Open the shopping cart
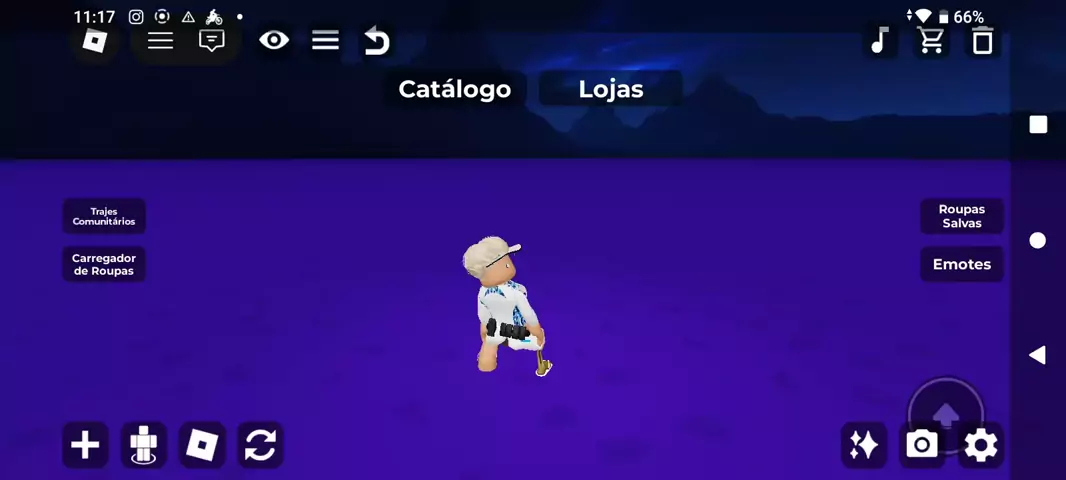Viewport: 1066px width, 480px height. tap(931, 41)
